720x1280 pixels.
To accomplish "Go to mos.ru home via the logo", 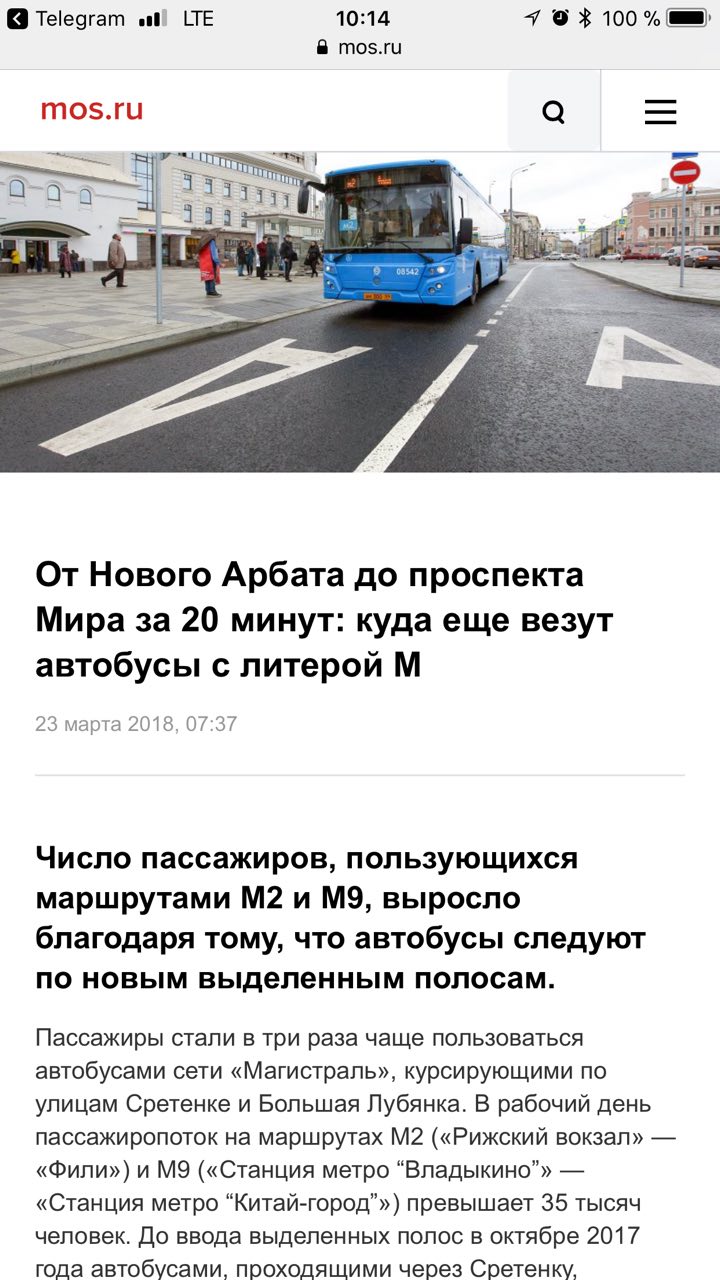I will pos(92,110).
